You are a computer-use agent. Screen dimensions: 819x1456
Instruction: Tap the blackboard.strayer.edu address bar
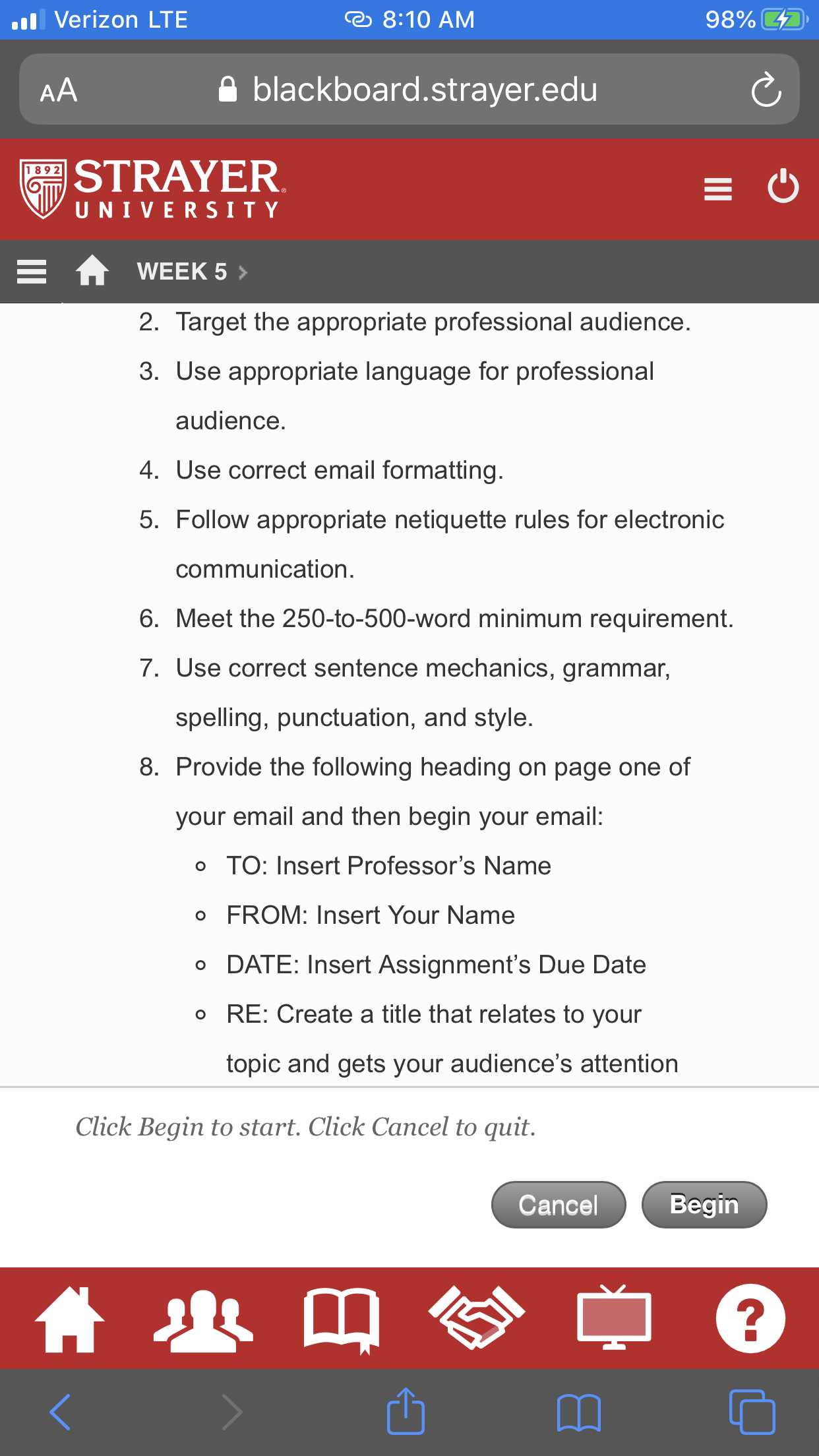pyautogui.click(x=409, y=90)
